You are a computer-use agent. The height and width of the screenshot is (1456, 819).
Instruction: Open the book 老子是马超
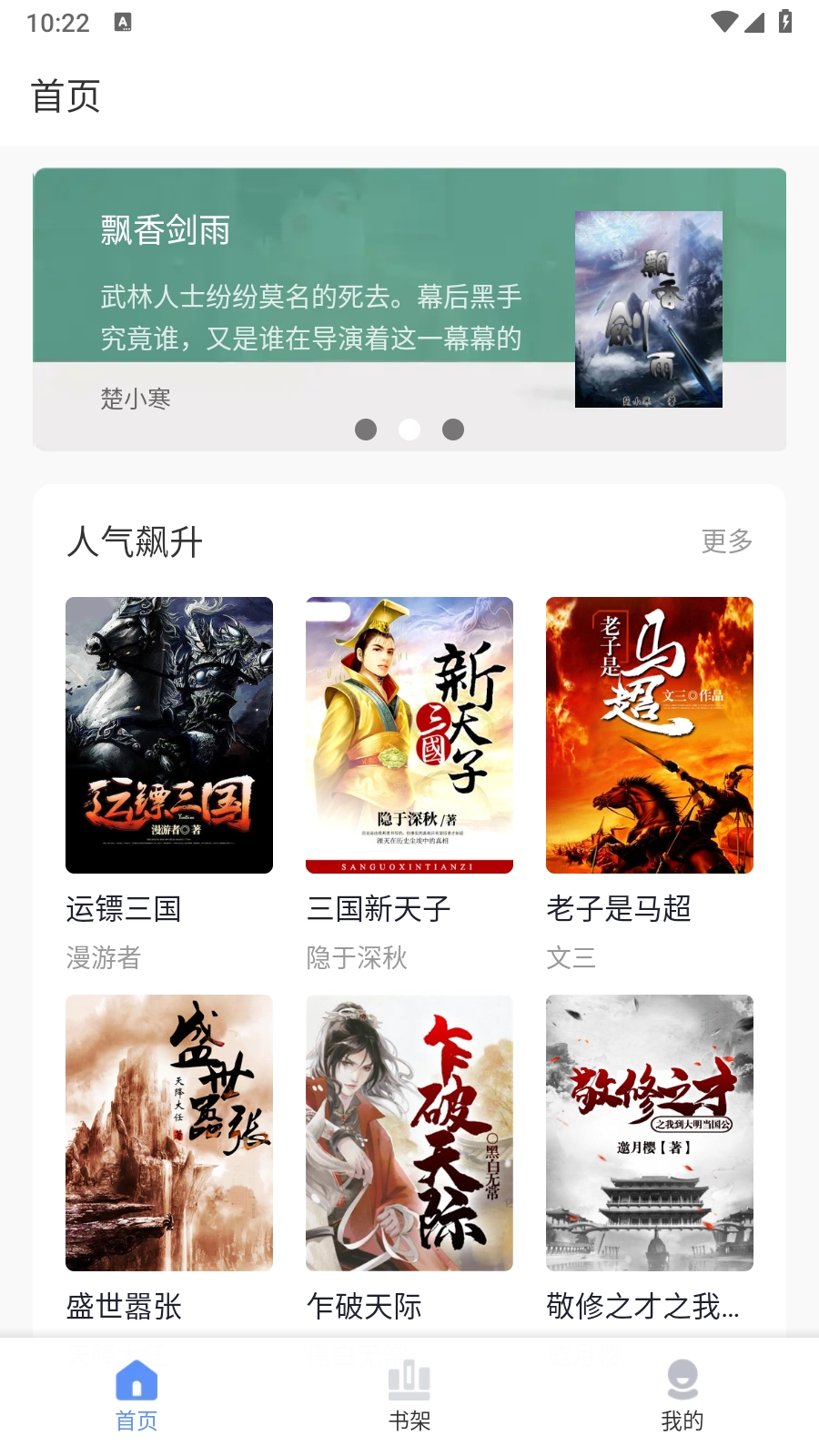point(649,734)
